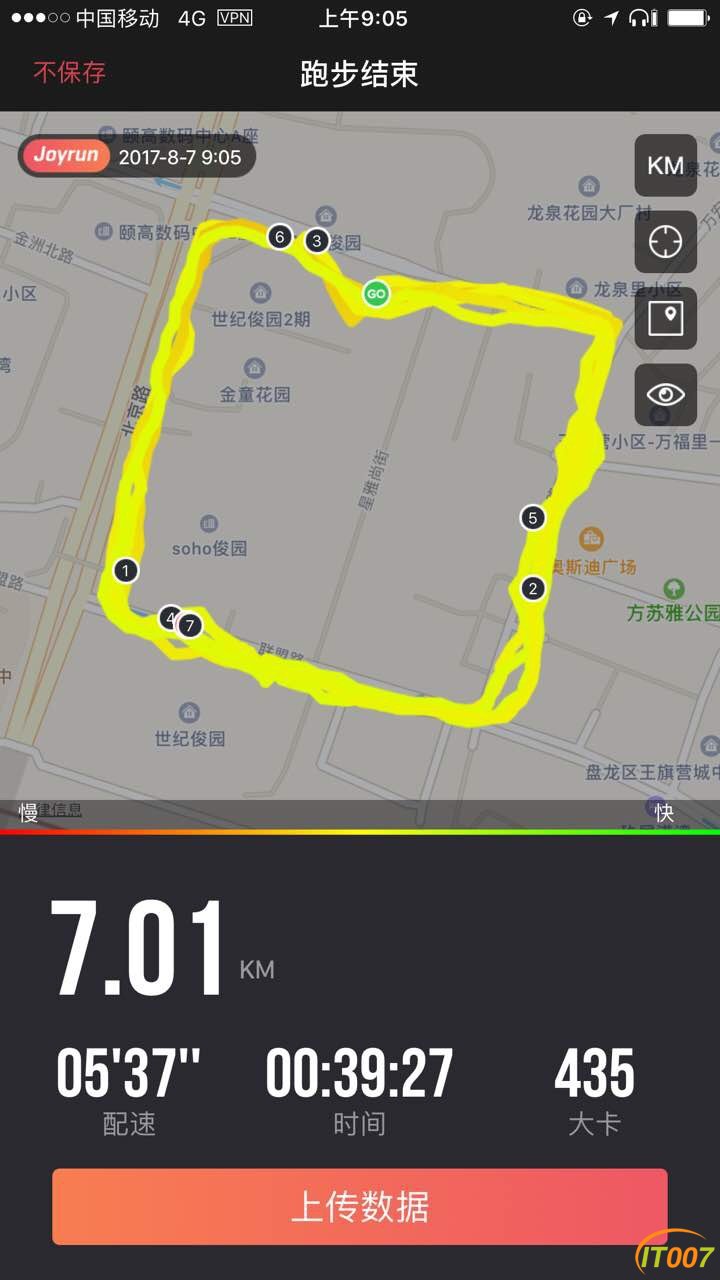Tap 不保存 to discard this run

(69, 73)
